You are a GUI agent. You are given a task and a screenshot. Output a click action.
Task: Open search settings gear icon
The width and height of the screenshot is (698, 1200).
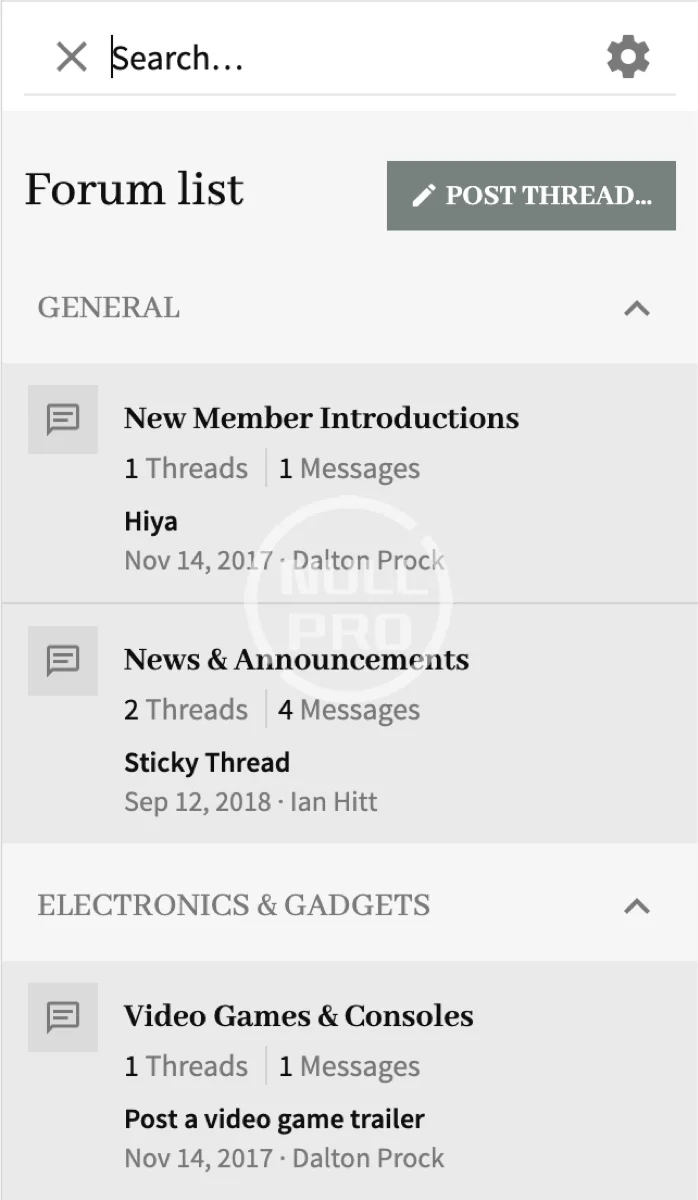tap(628, 57)
